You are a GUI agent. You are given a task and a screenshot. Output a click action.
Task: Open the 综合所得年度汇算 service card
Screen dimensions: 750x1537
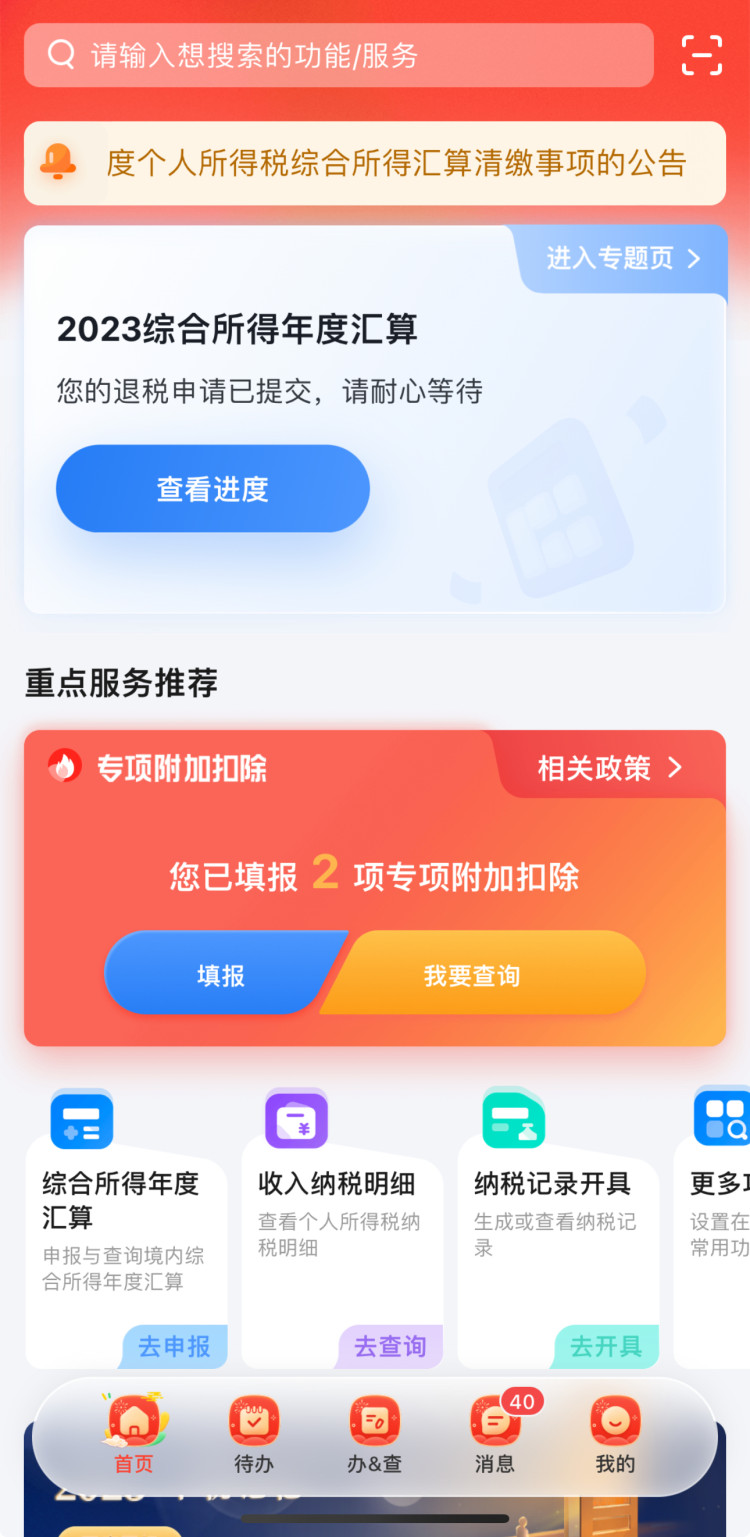126,1230
